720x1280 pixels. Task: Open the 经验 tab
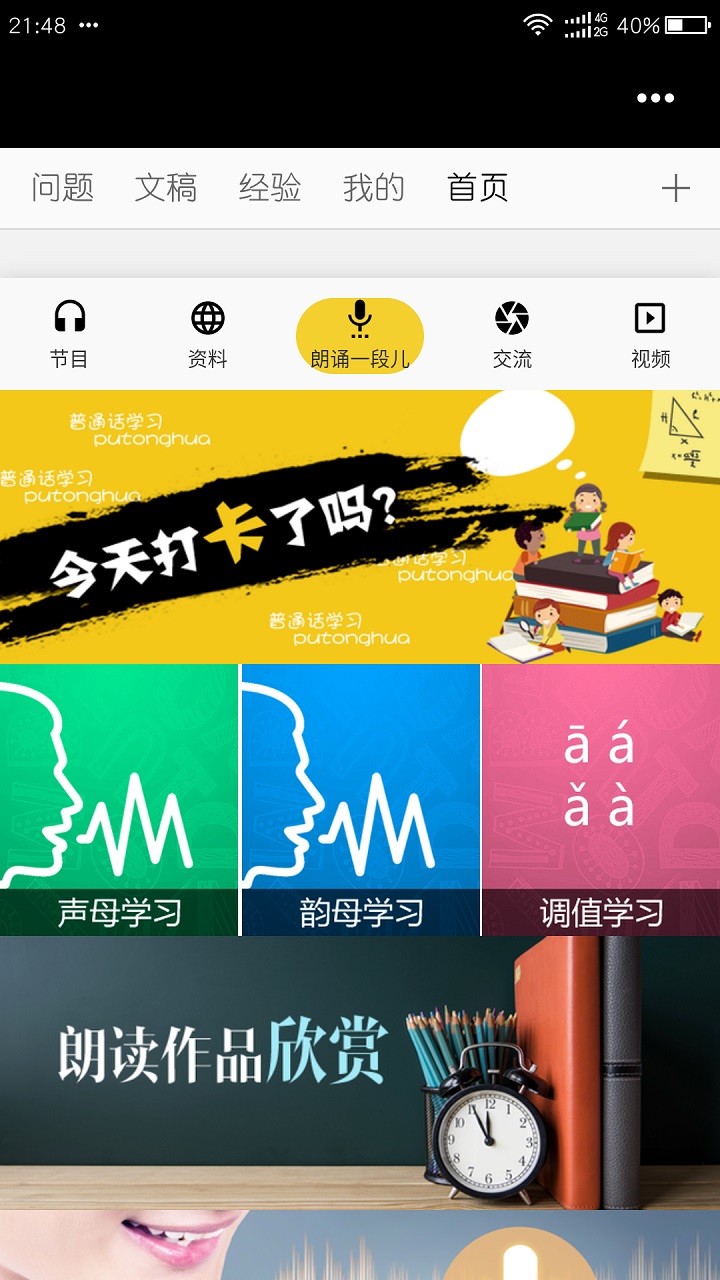tap(270, 187)
